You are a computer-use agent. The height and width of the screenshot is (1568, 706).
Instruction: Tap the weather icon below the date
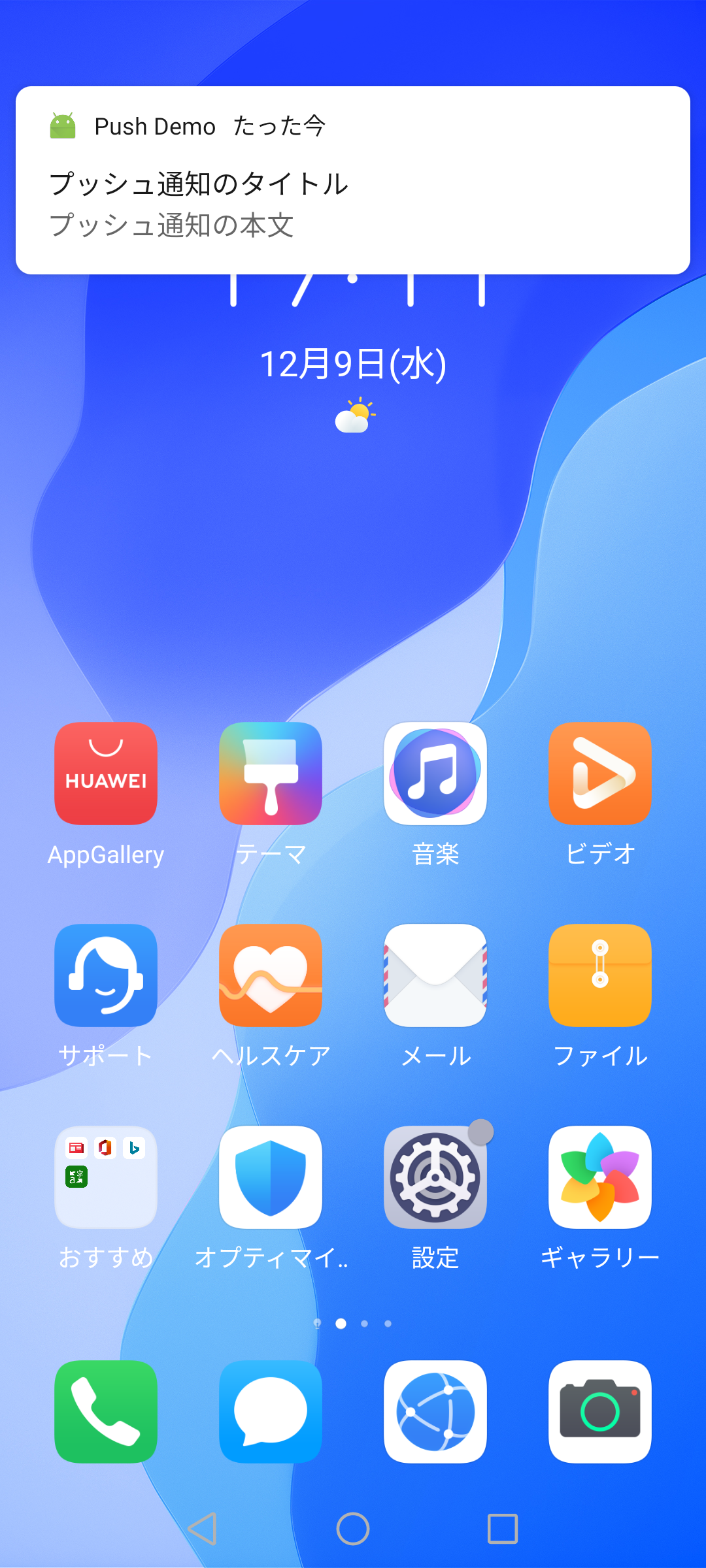pos(355,416)
